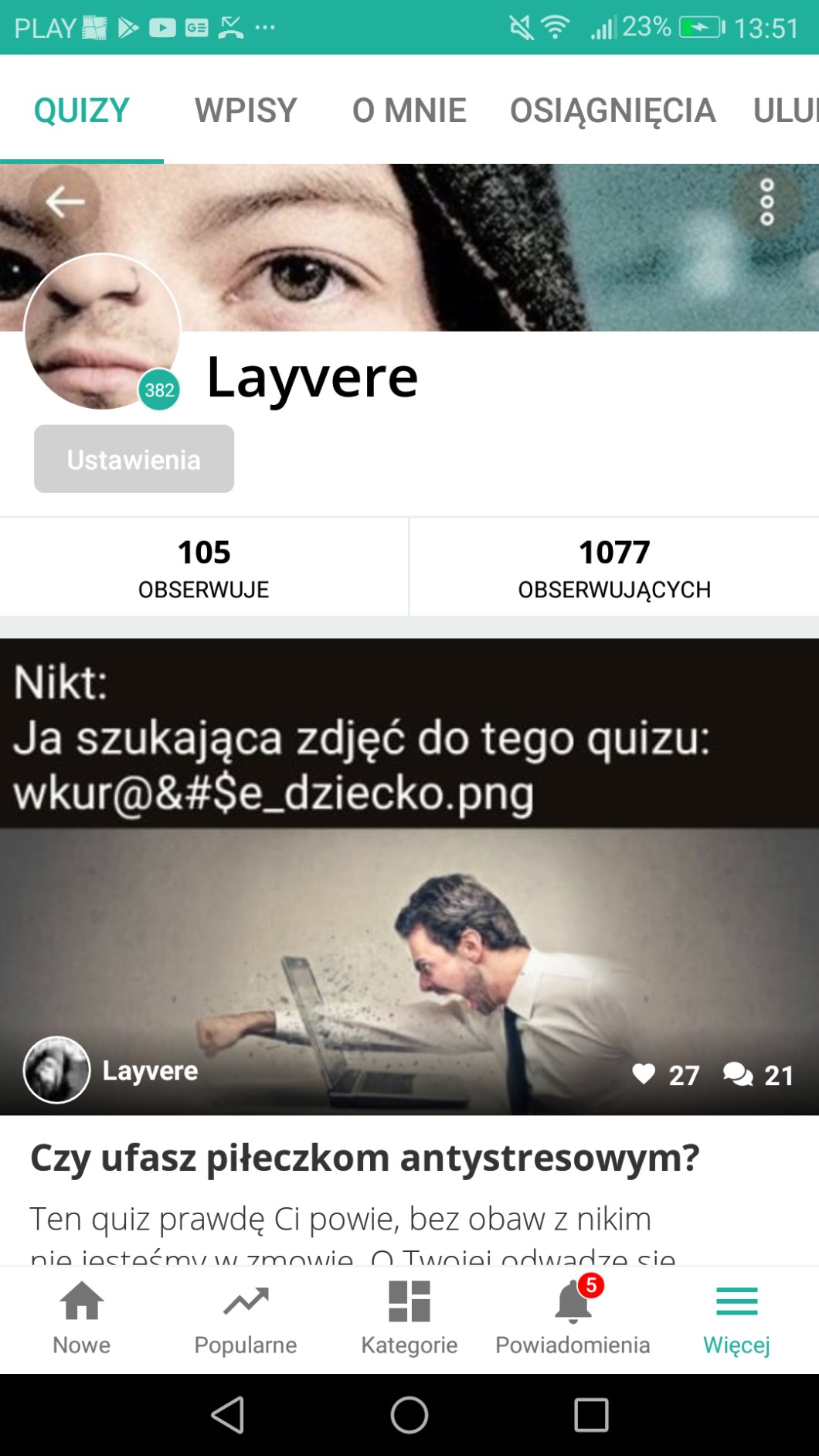Tap the system home button
The height and width of the screenshot is (1456, 819).
pyautogui.click(x=409, y=1415)
